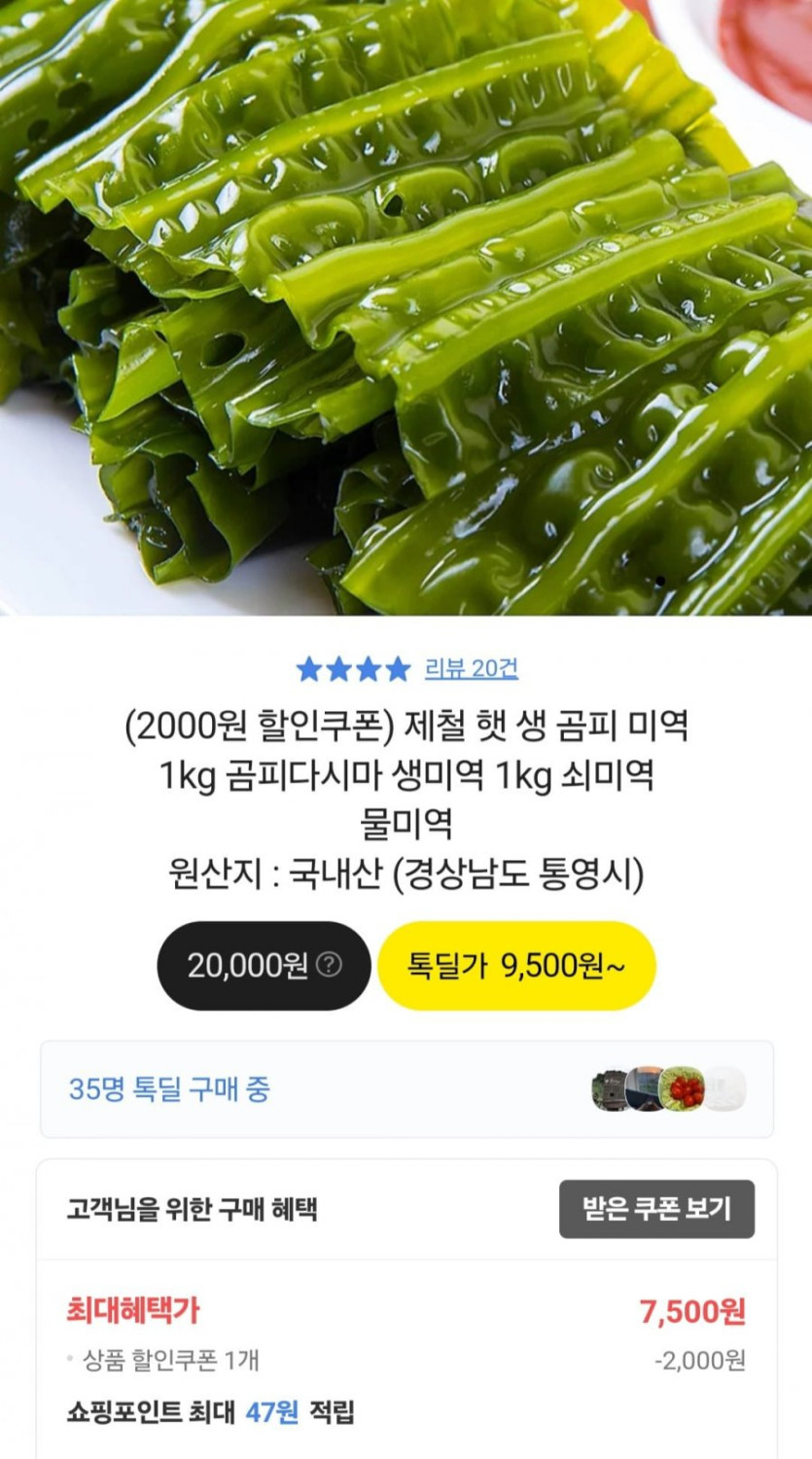The width and height of the screenshot is (812, 1459).
Task: Choose the 톡딜가 9,500원~ deal button
Action: (515, 966)
